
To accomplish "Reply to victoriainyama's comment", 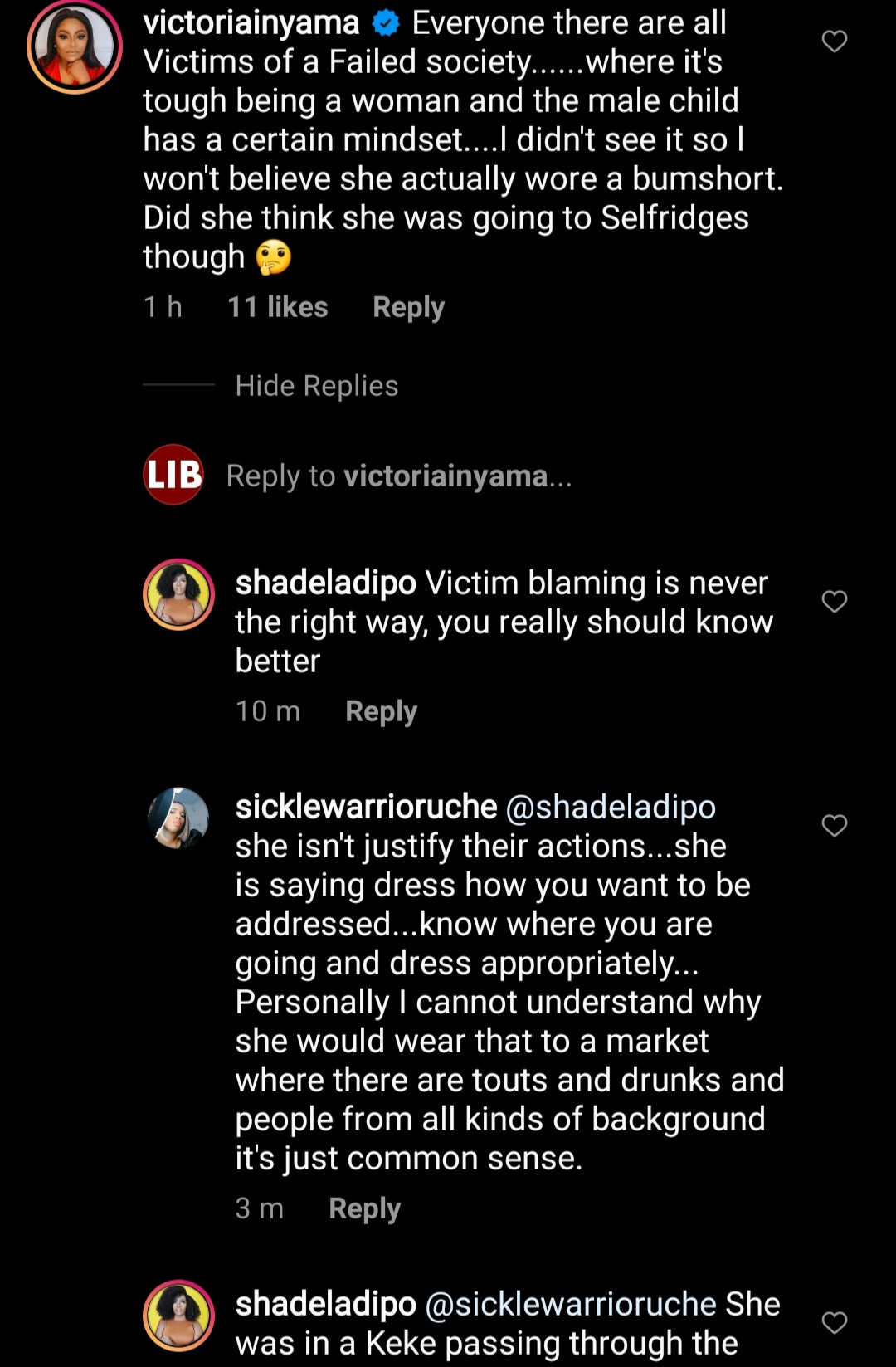I will coord(408,307).
